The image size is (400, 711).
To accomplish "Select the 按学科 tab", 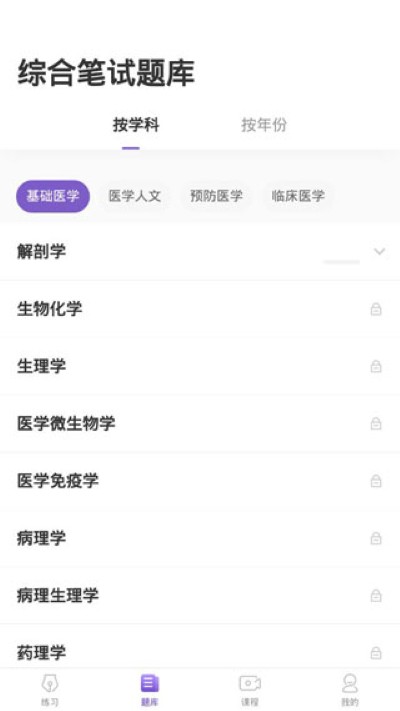I will 136,125.
